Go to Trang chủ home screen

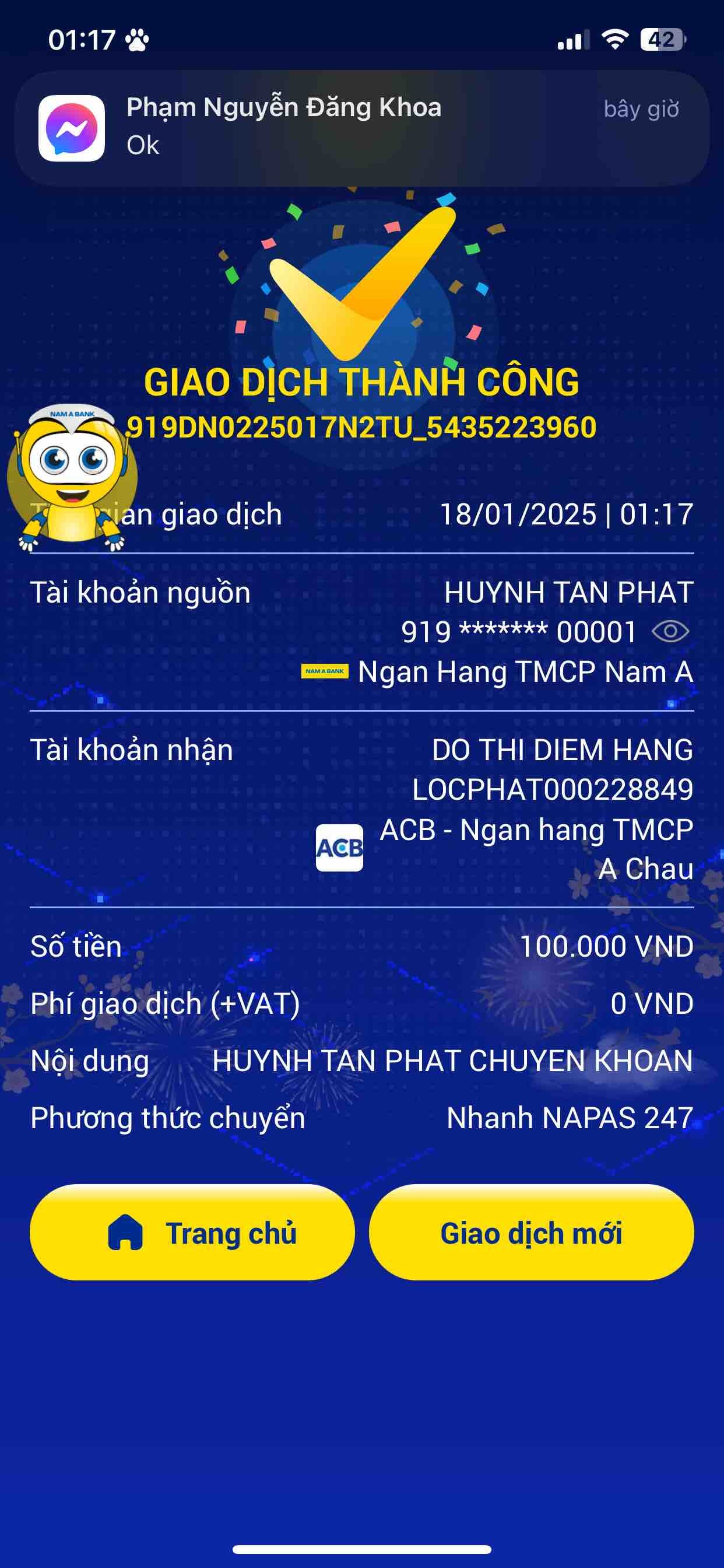pos(192,1233)
